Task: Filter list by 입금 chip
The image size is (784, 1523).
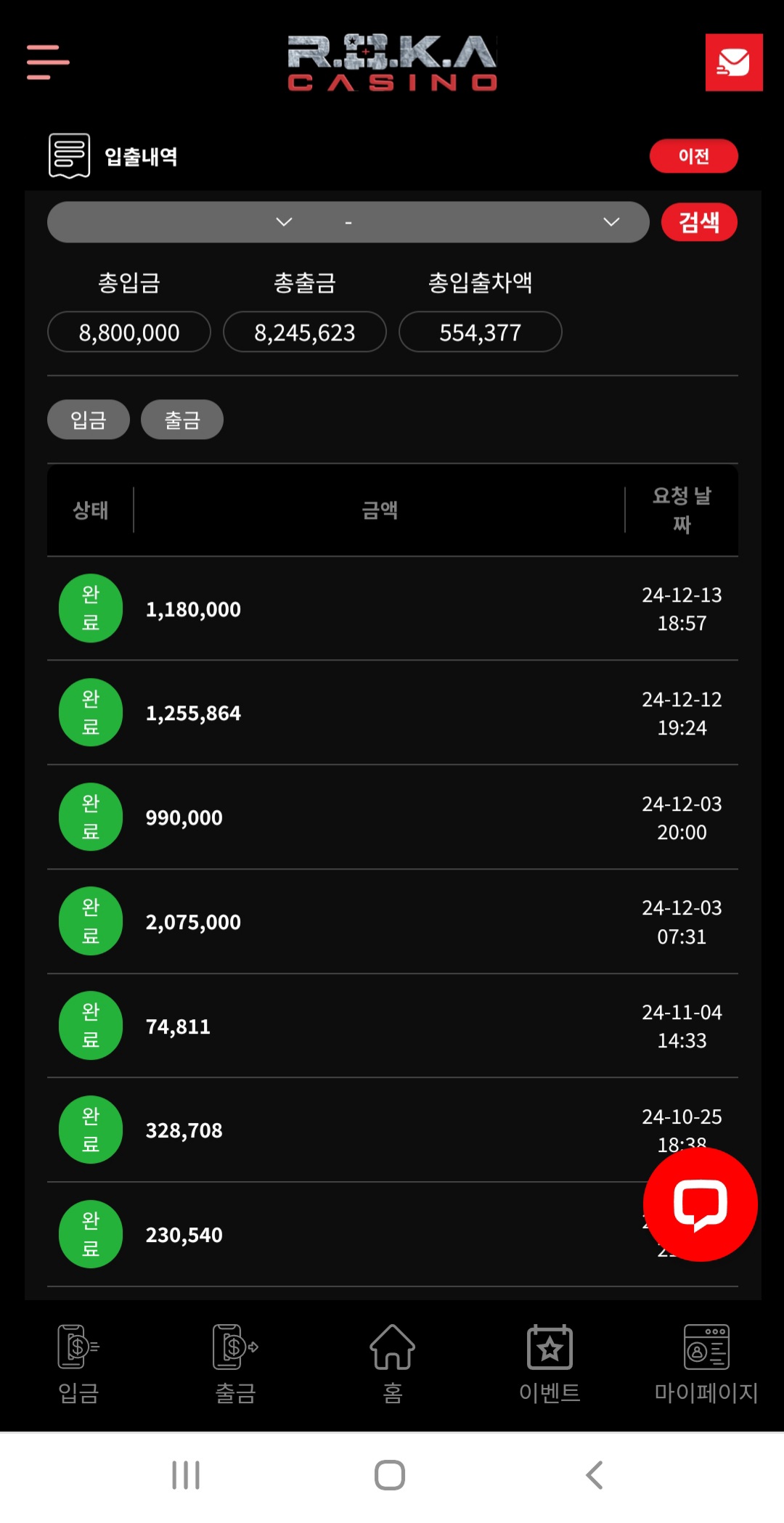Action: tap(89, 420)
